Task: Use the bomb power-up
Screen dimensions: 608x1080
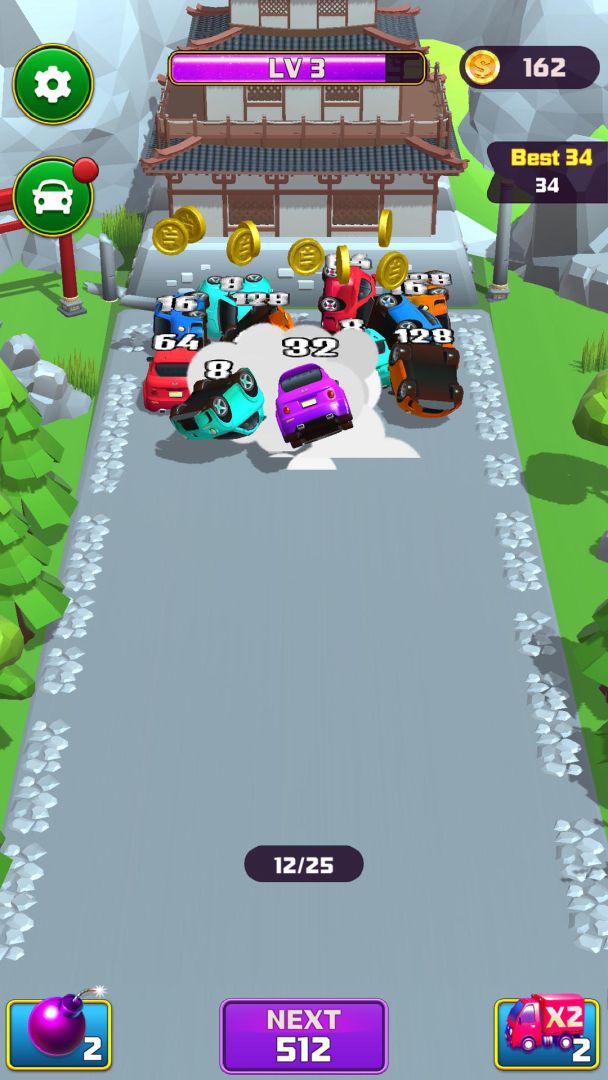Action: point(59,1034)
